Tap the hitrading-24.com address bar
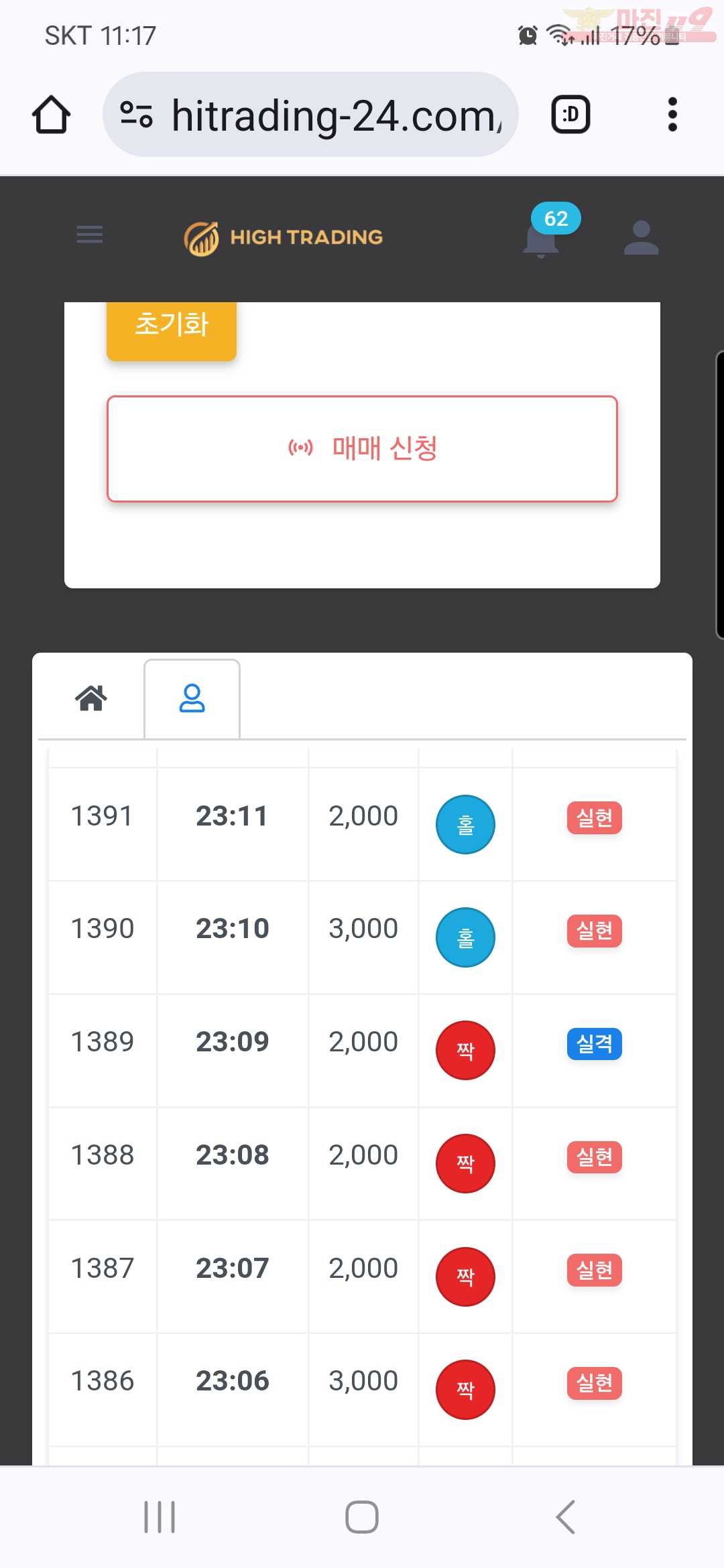 point(310,115)
